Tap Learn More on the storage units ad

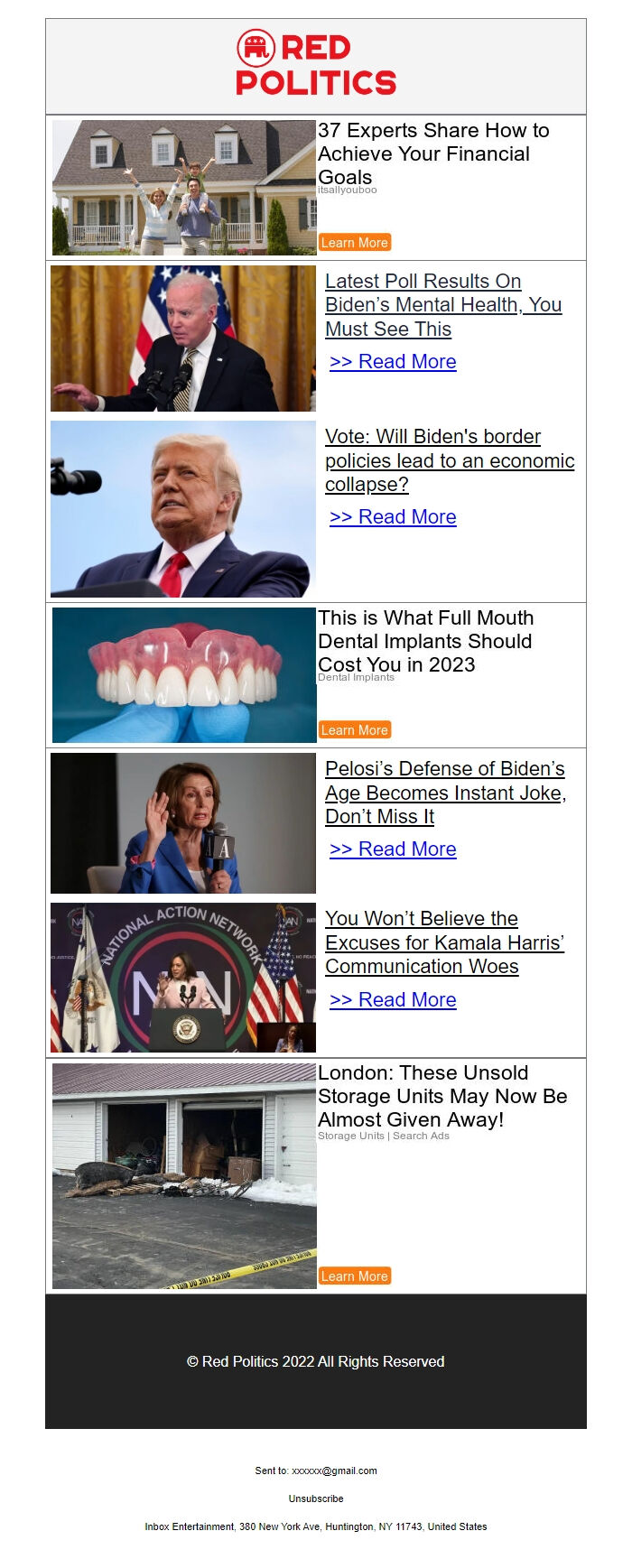354,1276
